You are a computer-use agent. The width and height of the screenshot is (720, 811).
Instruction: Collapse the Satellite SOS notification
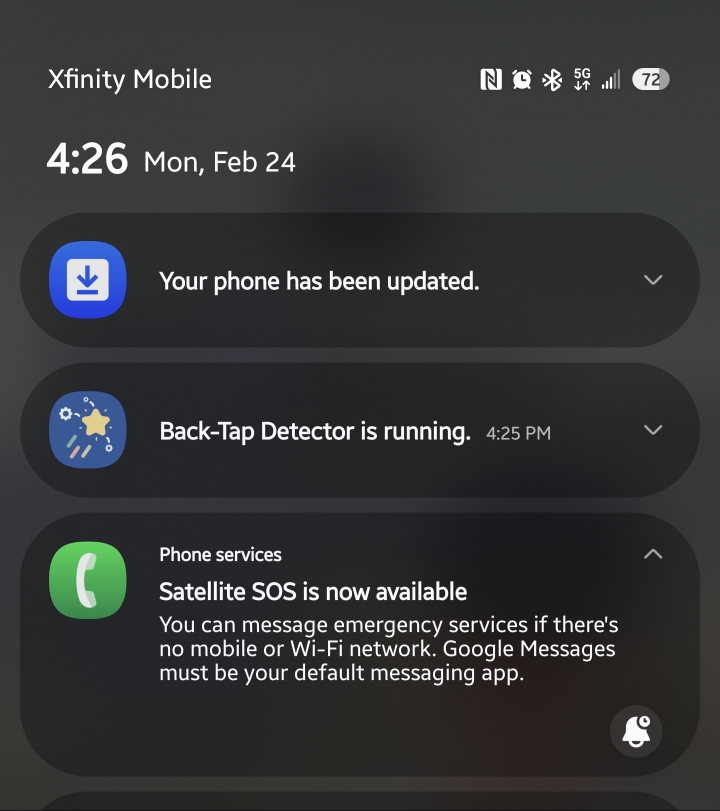(x=653, y=554)
